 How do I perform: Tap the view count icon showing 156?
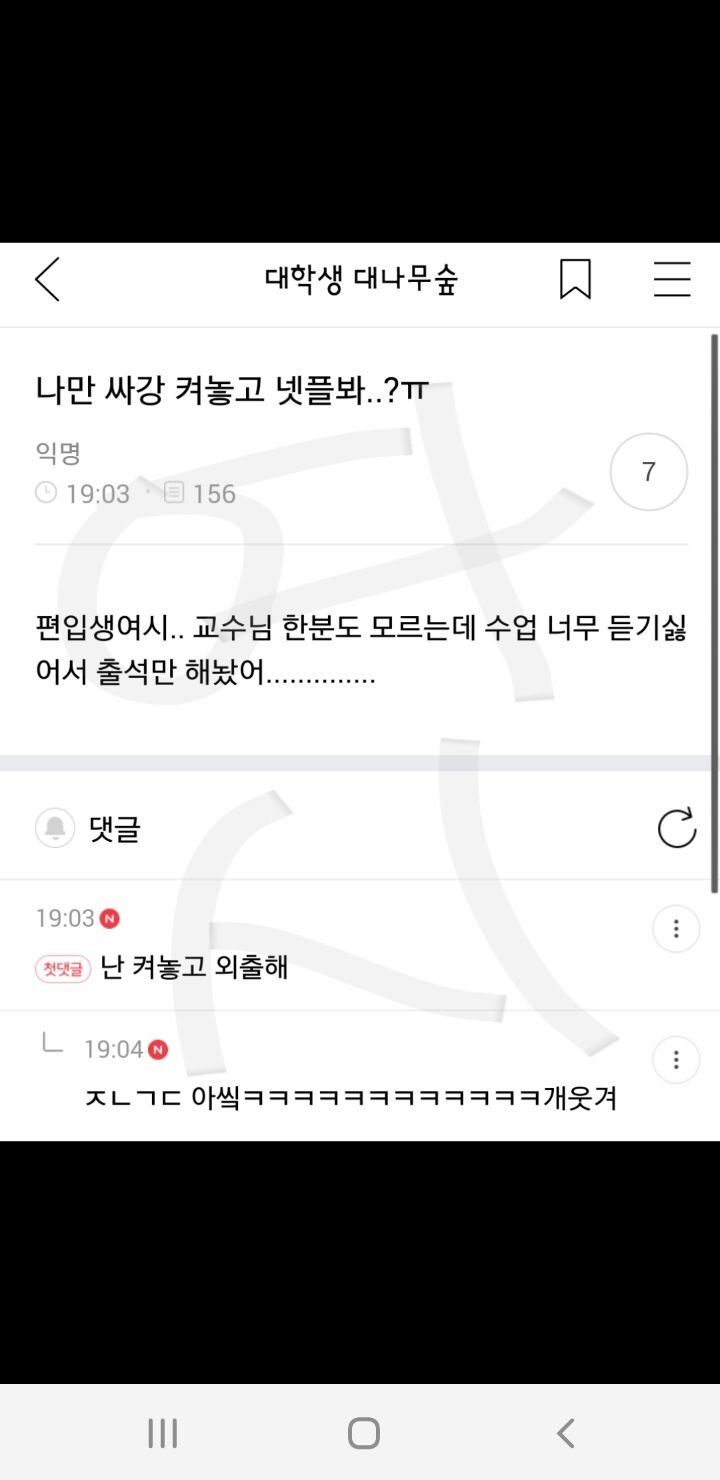pos(174,493)
